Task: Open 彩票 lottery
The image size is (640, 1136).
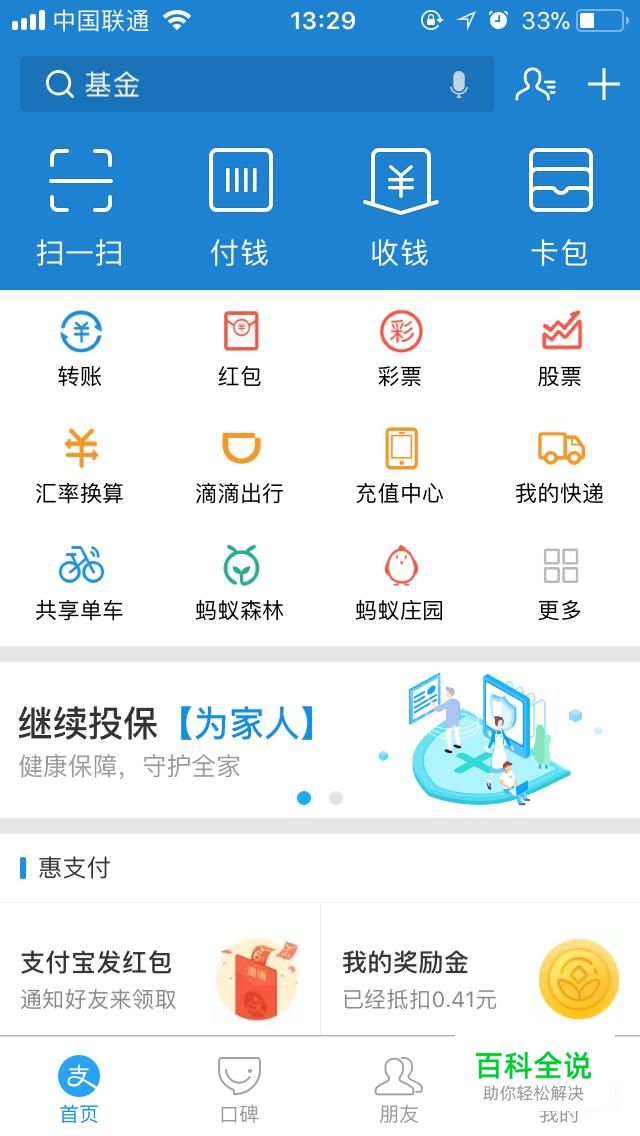Action: (400, 349)
